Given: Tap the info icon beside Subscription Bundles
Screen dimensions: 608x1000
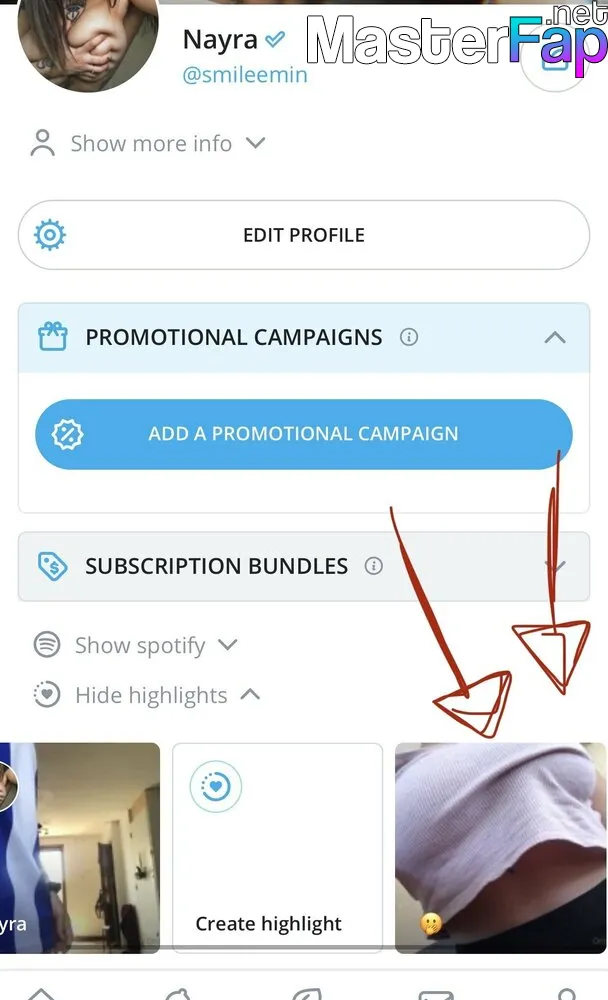Looking at the screenshot, I should pyautogui.click(x=374, y=566).
